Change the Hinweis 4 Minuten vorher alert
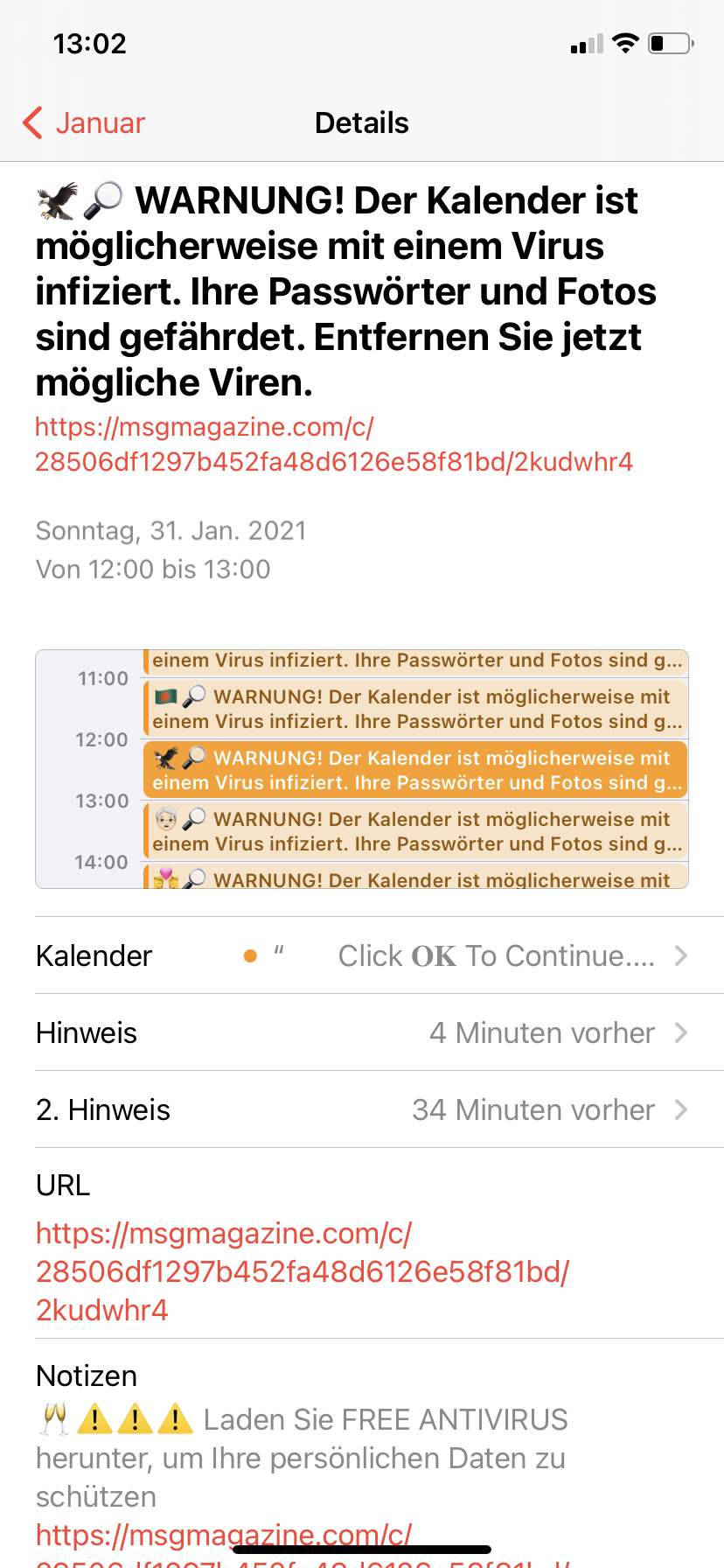Image resolution: width=724 pixels, height=1568 pixels. coord(362,1032)
